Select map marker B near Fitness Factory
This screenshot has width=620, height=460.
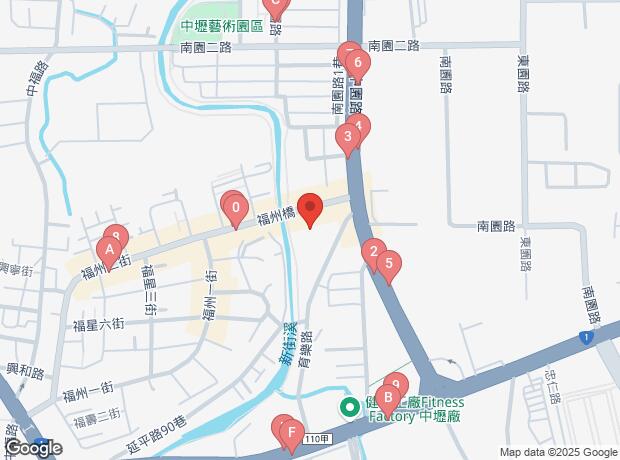(x=388, y=397)
